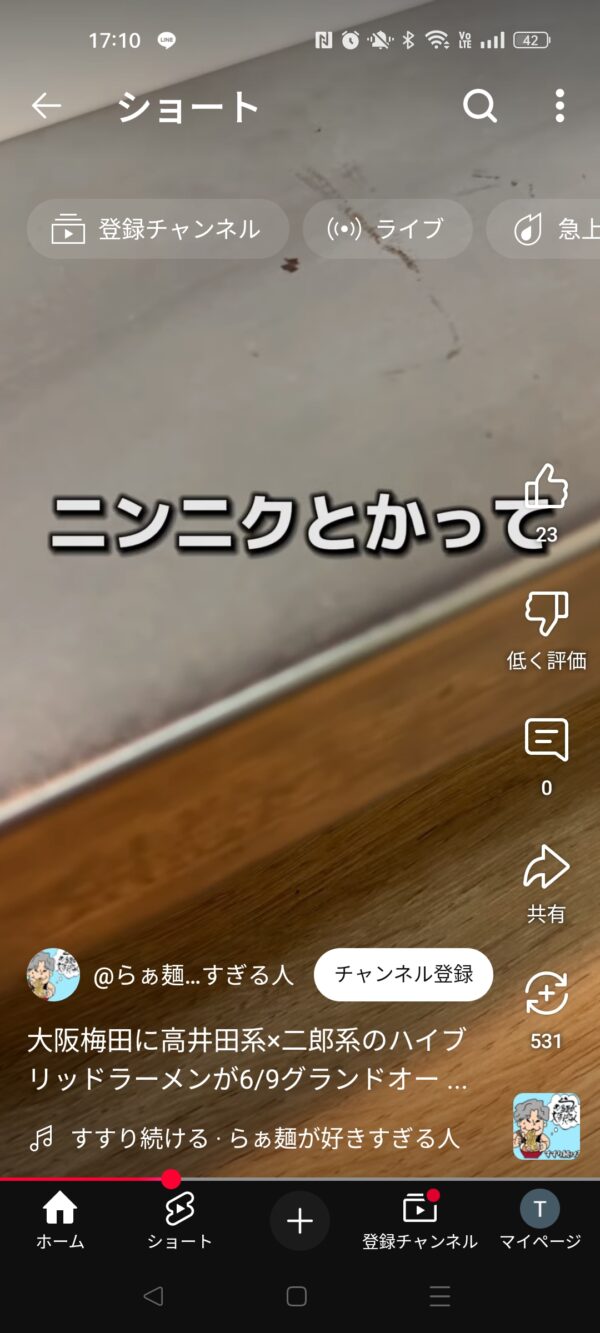Viewport: 600px width, 1333px height.
Task: Open the マイページ tab
Action: pos(540,1222)
